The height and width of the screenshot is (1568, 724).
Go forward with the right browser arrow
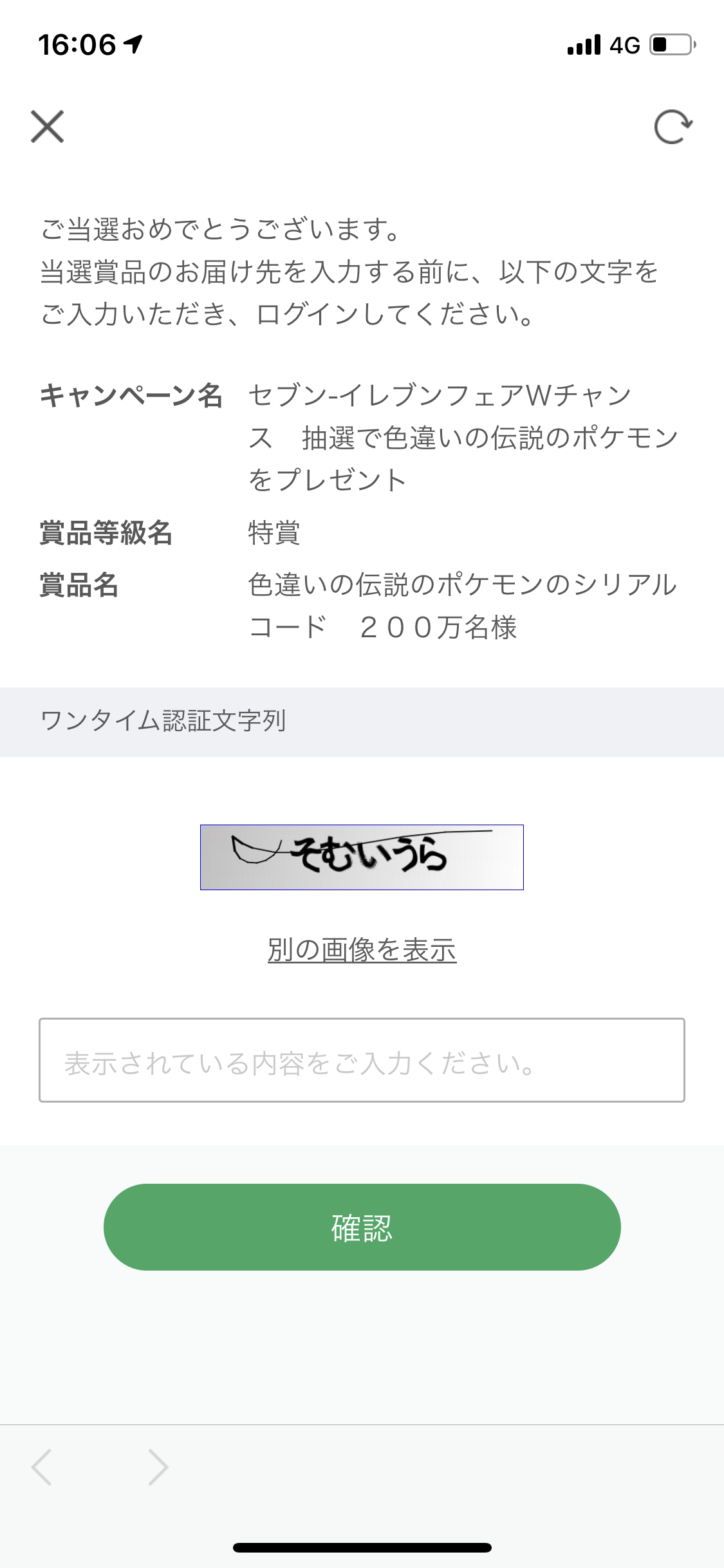coord(158,1467)
